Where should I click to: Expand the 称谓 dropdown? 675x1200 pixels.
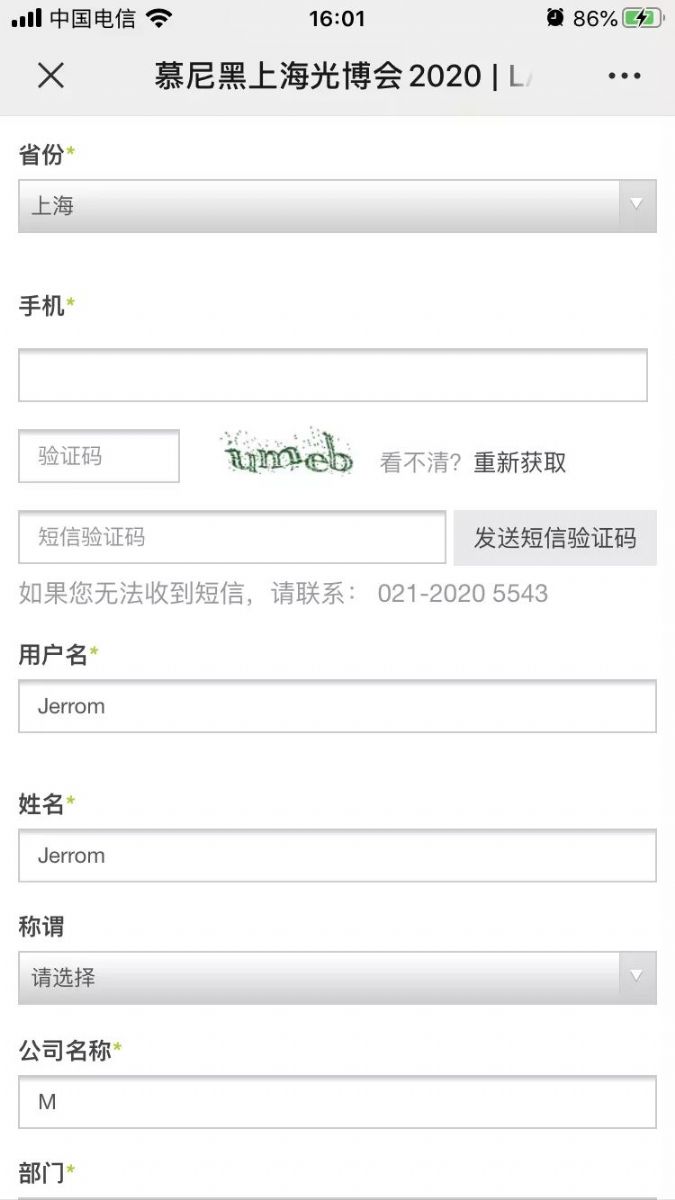(x=337, y=977)
